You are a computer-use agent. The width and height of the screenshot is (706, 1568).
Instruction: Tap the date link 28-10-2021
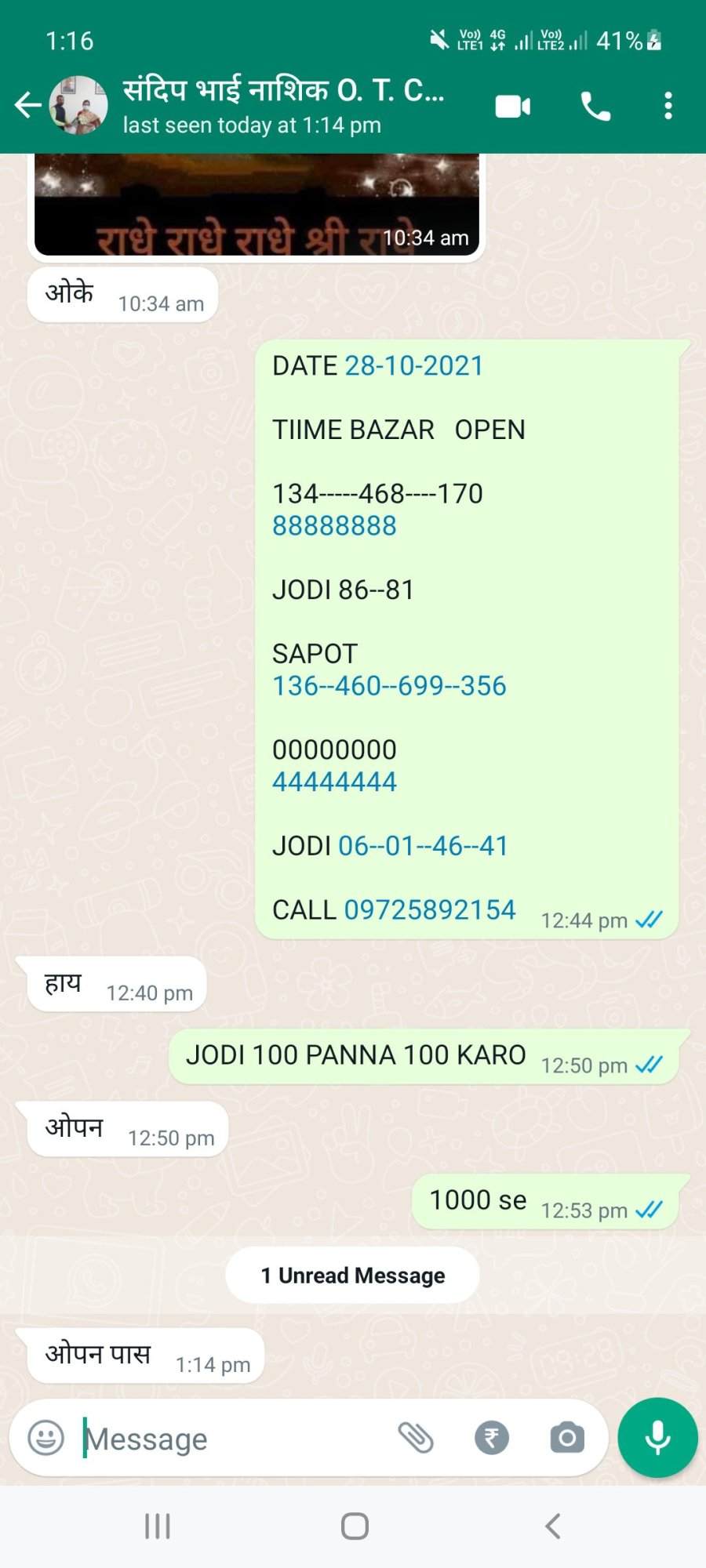(414, 366)
